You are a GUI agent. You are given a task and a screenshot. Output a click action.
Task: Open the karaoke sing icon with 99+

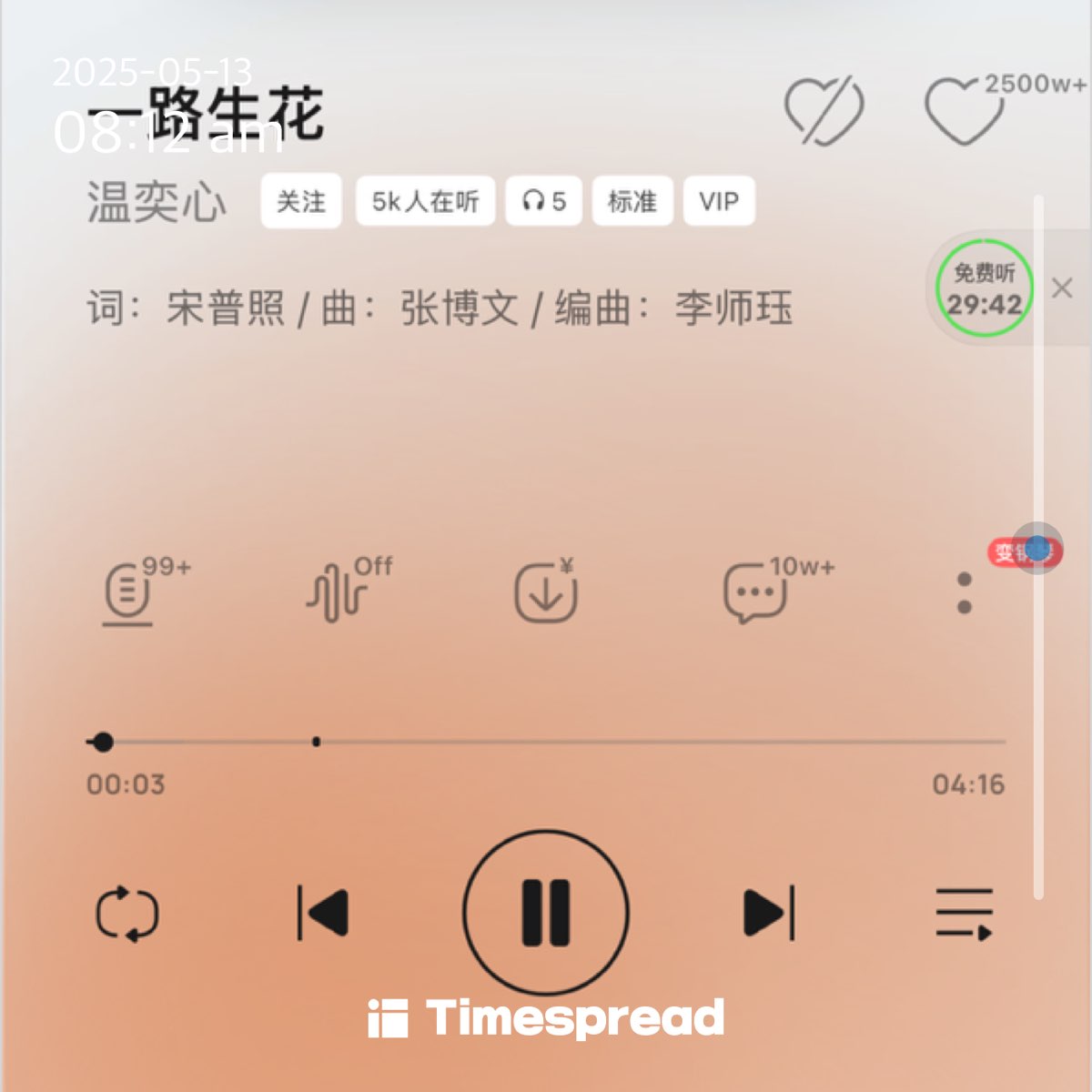point(129,593)
